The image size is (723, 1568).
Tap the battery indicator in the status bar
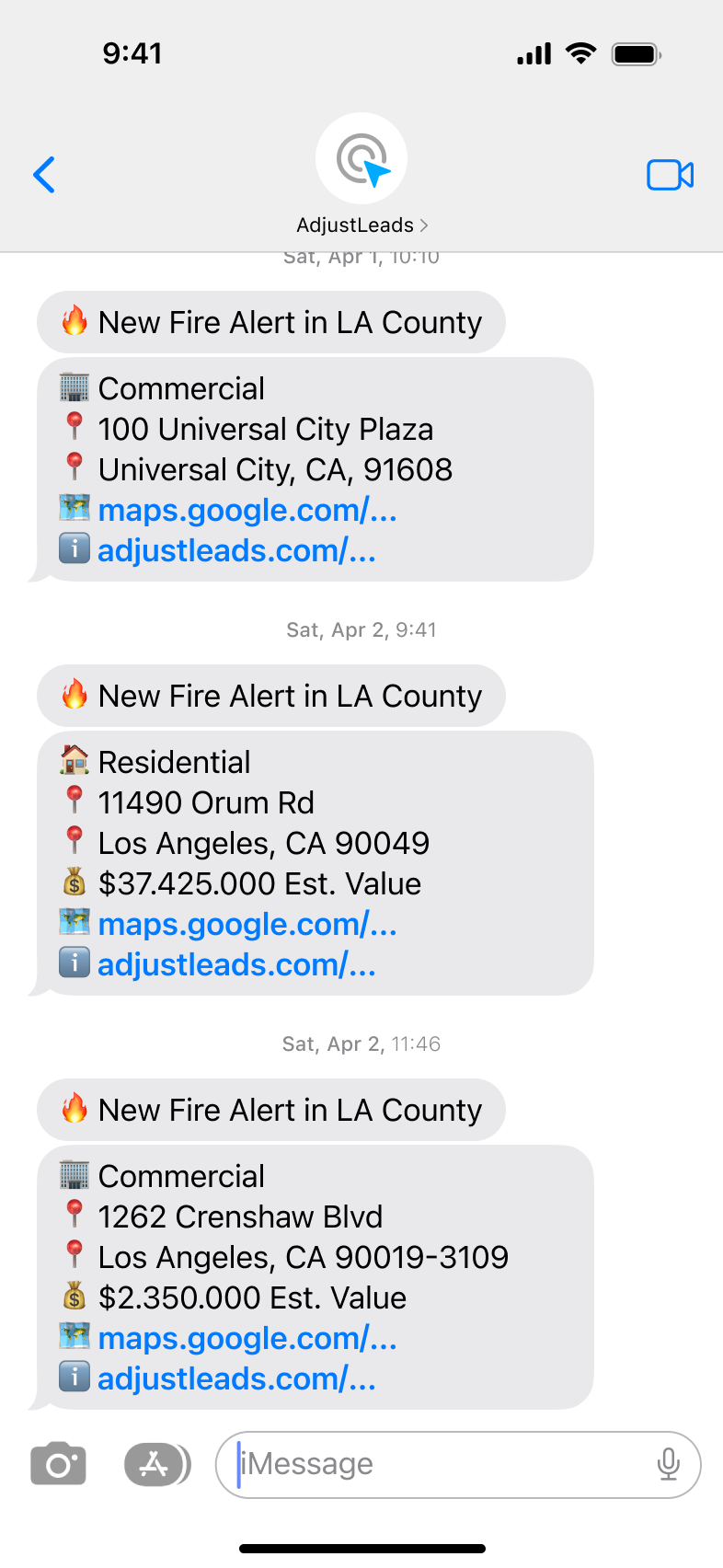click(636, 52)
